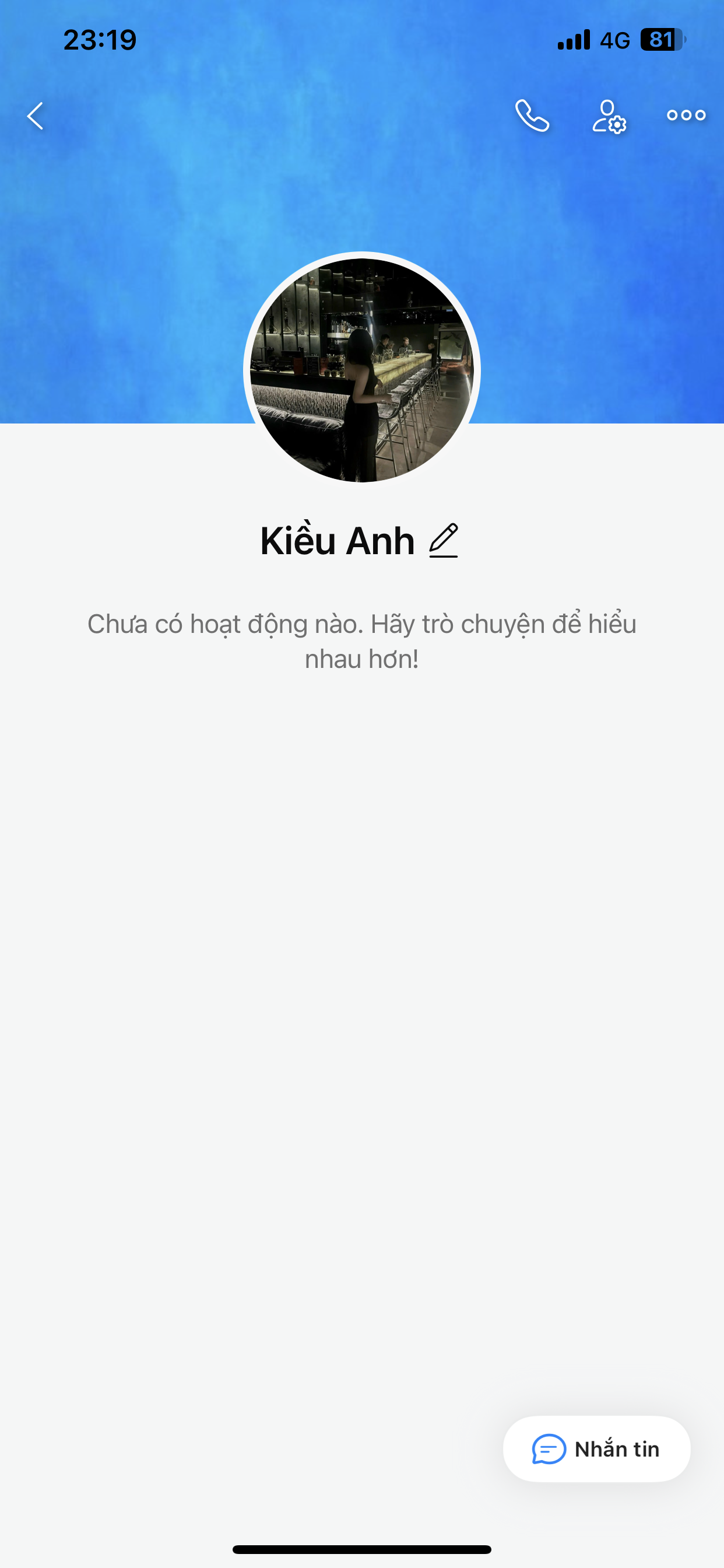Tap the Nhắn tin message button
Viewport: 724px width, 1568px height.
click(596, 1450)
